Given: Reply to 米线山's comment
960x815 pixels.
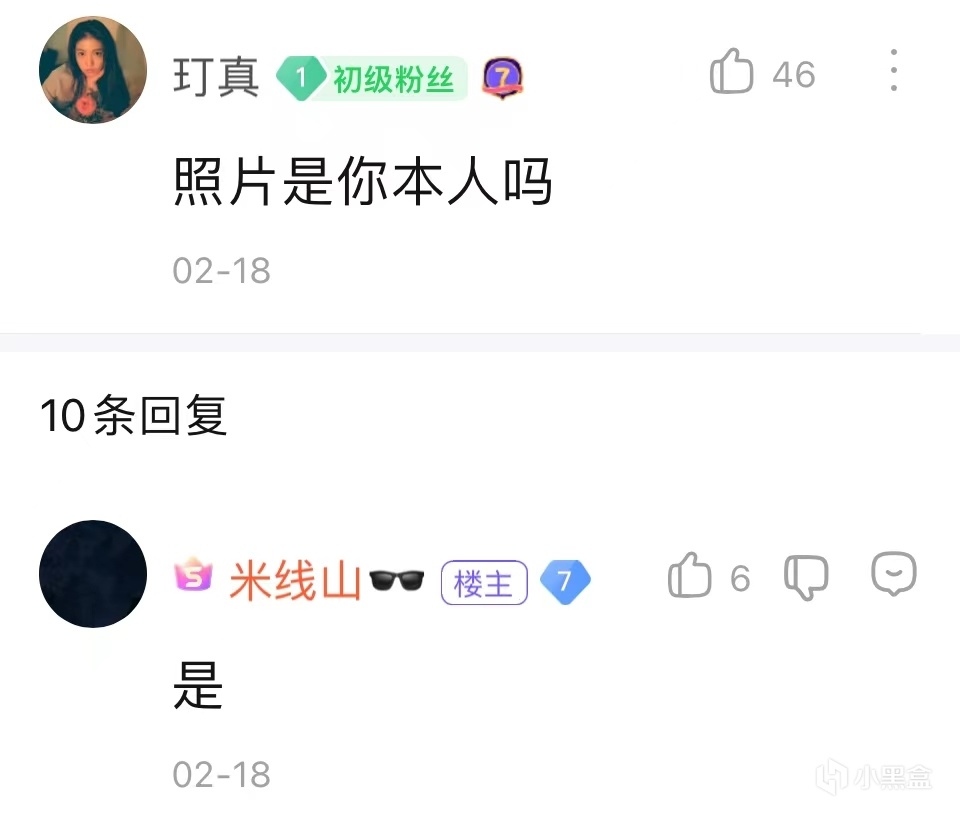Looking at the screenshot, I should pyautogui.click(x=893, y=575).
